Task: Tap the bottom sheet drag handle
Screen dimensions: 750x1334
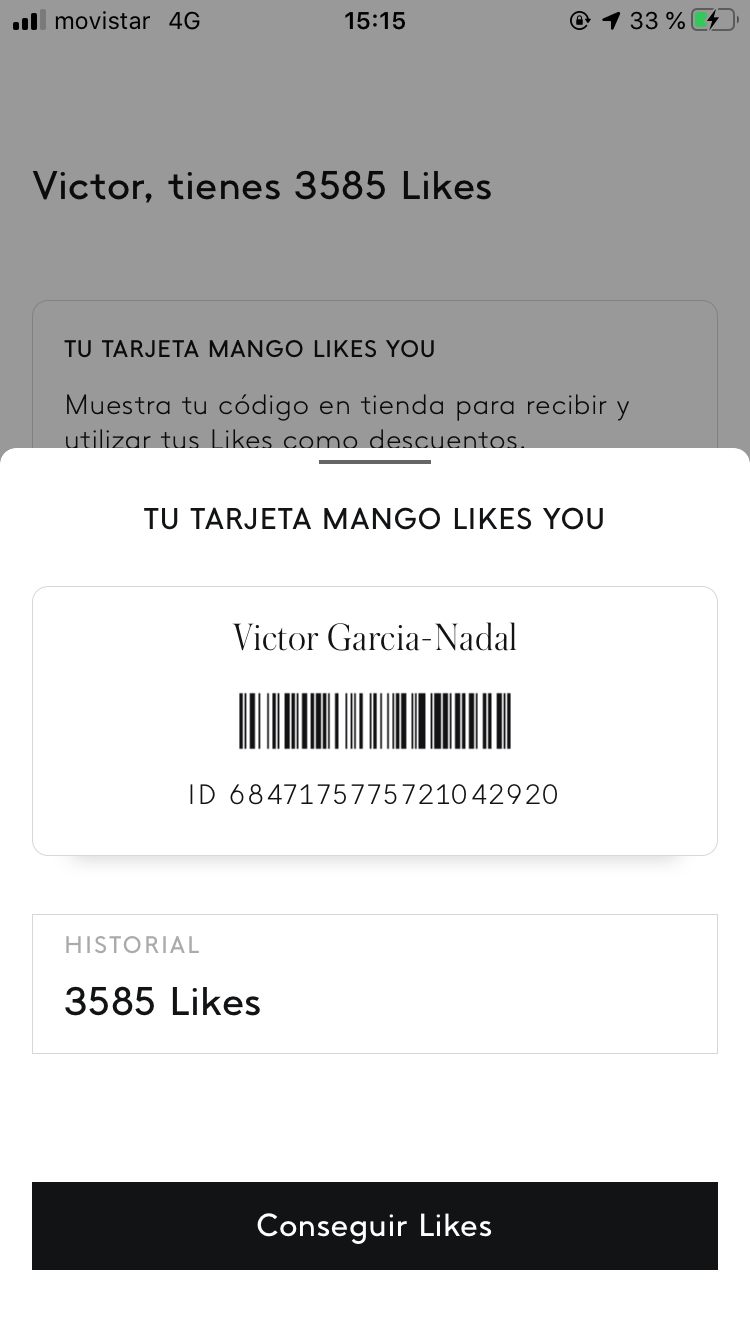Action: coord(375,462)
